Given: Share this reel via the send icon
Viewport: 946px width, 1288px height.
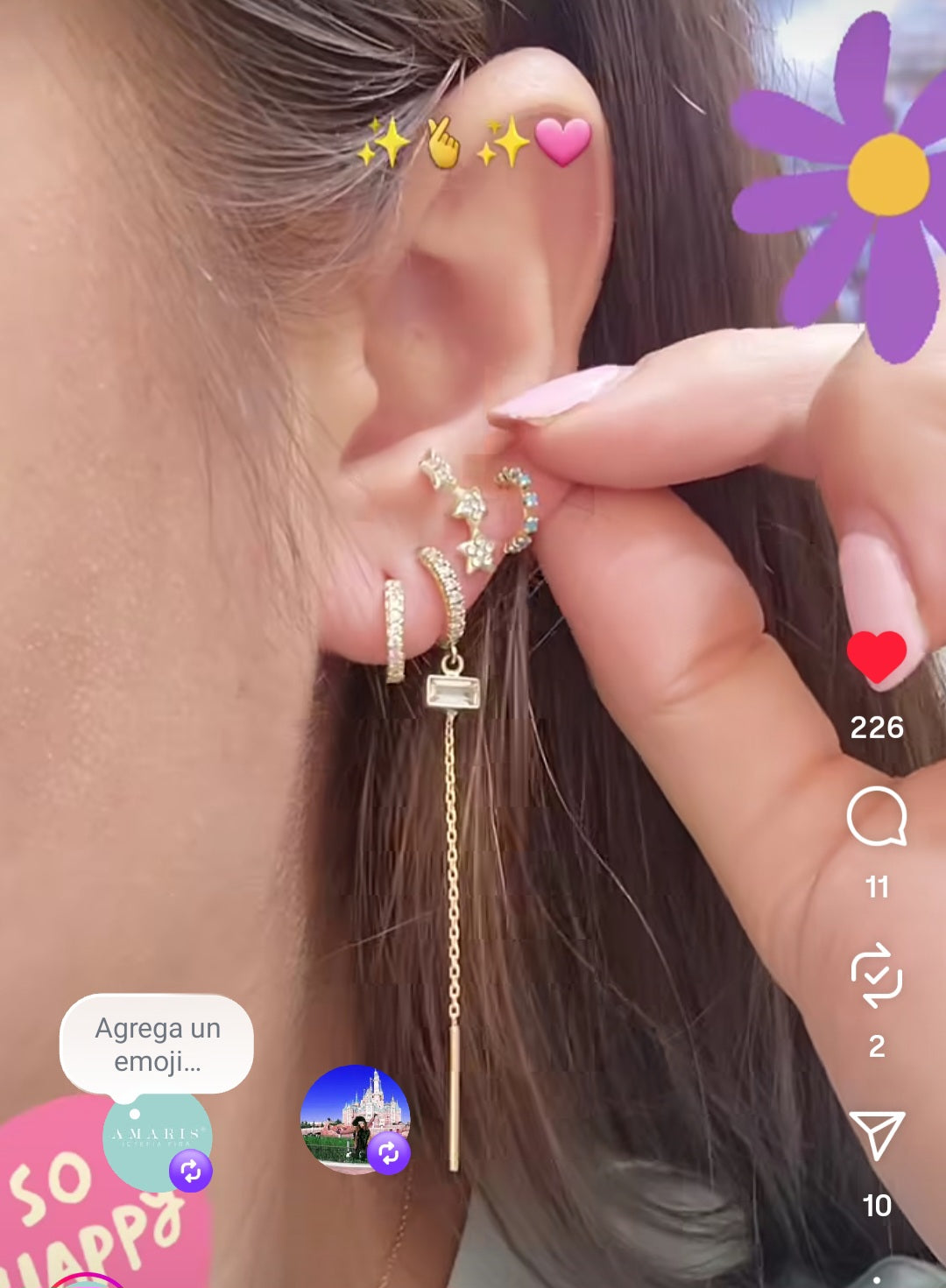Looking at the screenshot, I should (876, 1136).
